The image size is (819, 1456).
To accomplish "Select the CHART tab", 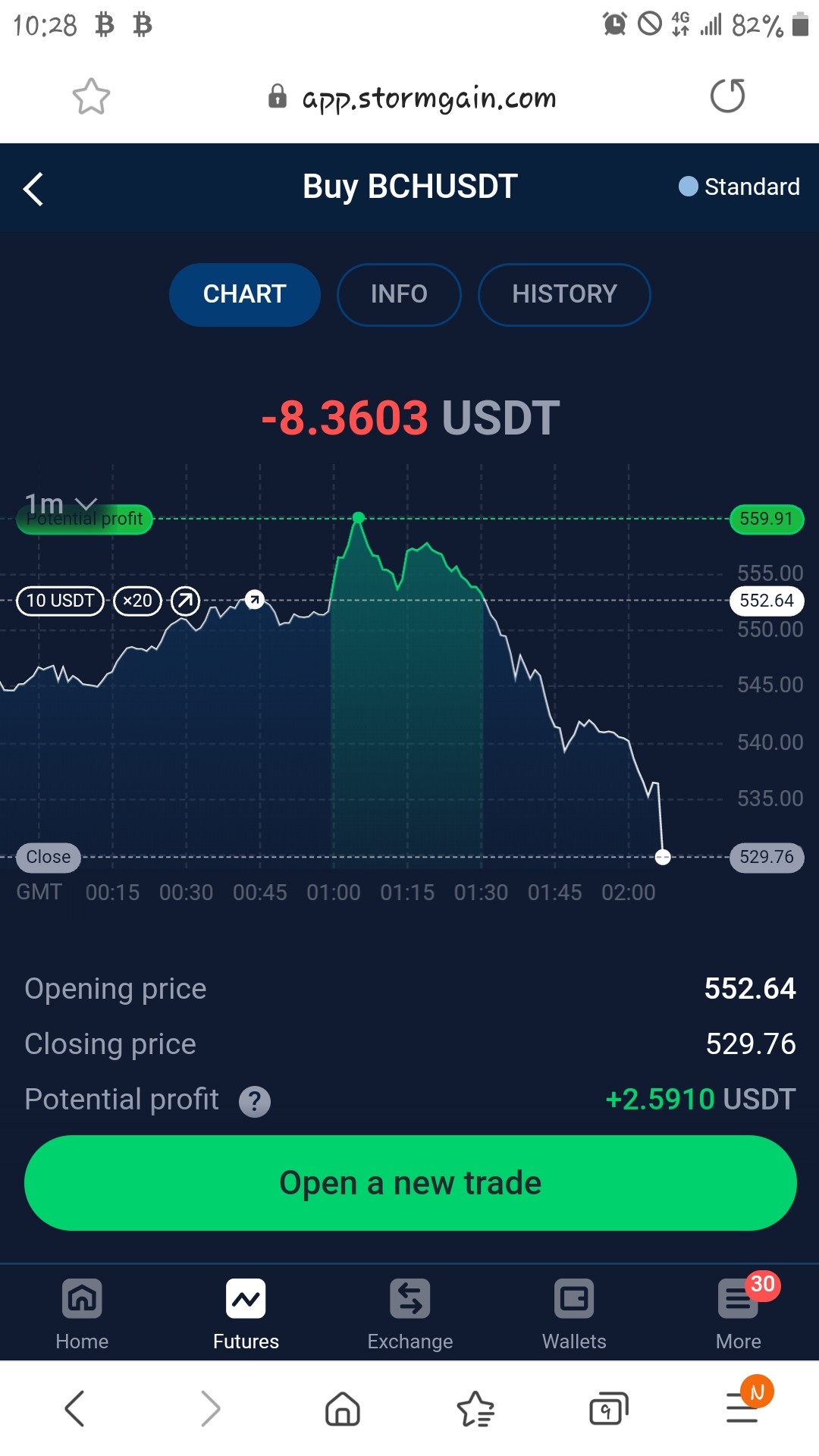I will click(x=244, y=294).
